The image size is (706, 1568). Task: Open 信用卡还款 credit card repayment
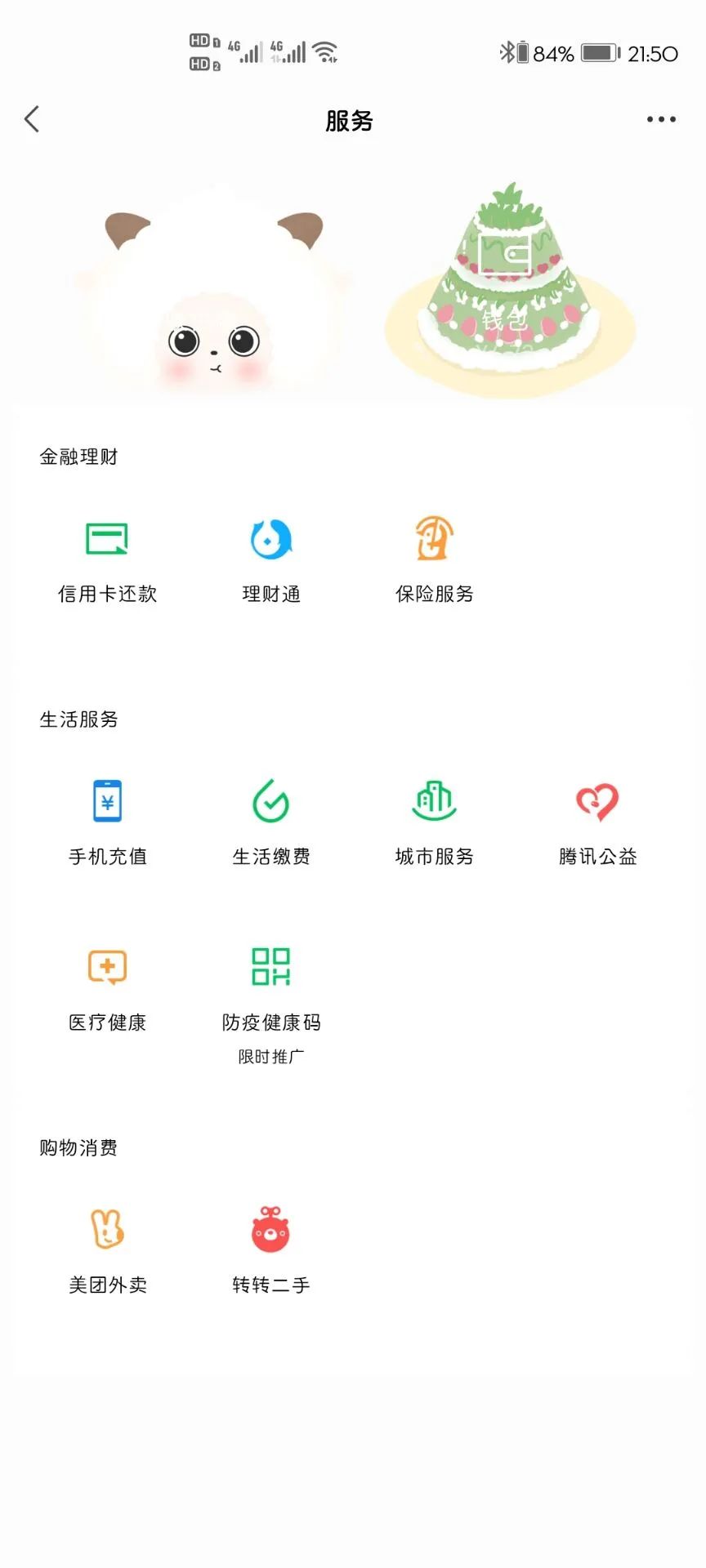click(x=107, y=559)
